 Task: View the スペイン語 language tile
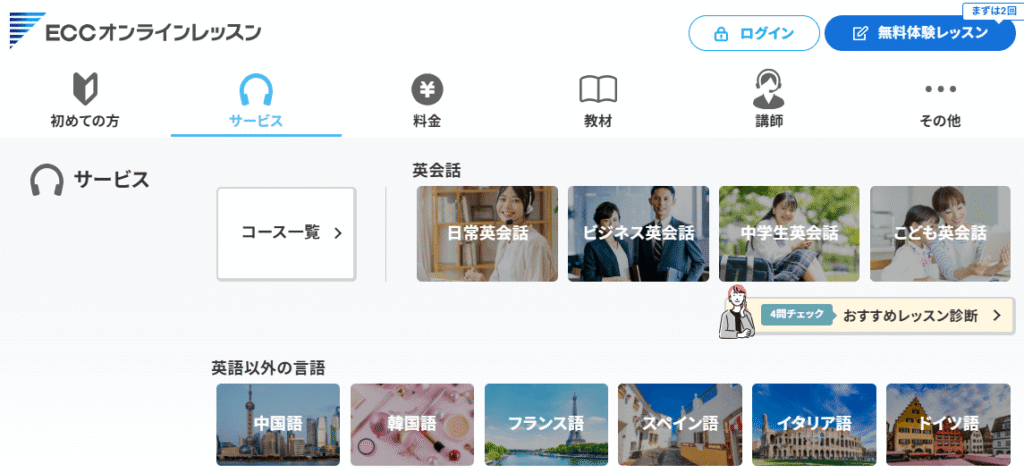(x=679, y=424)
